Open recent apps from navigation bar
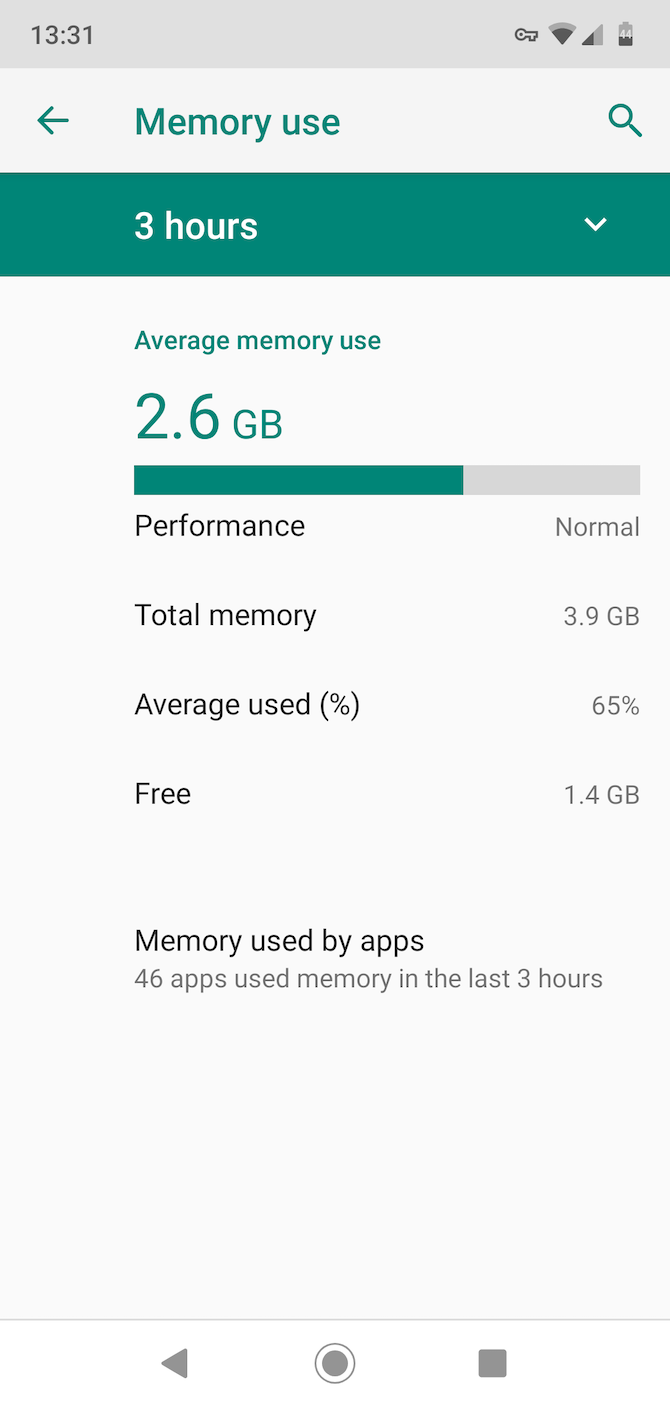670x1408 pixels. point(492,1362)
